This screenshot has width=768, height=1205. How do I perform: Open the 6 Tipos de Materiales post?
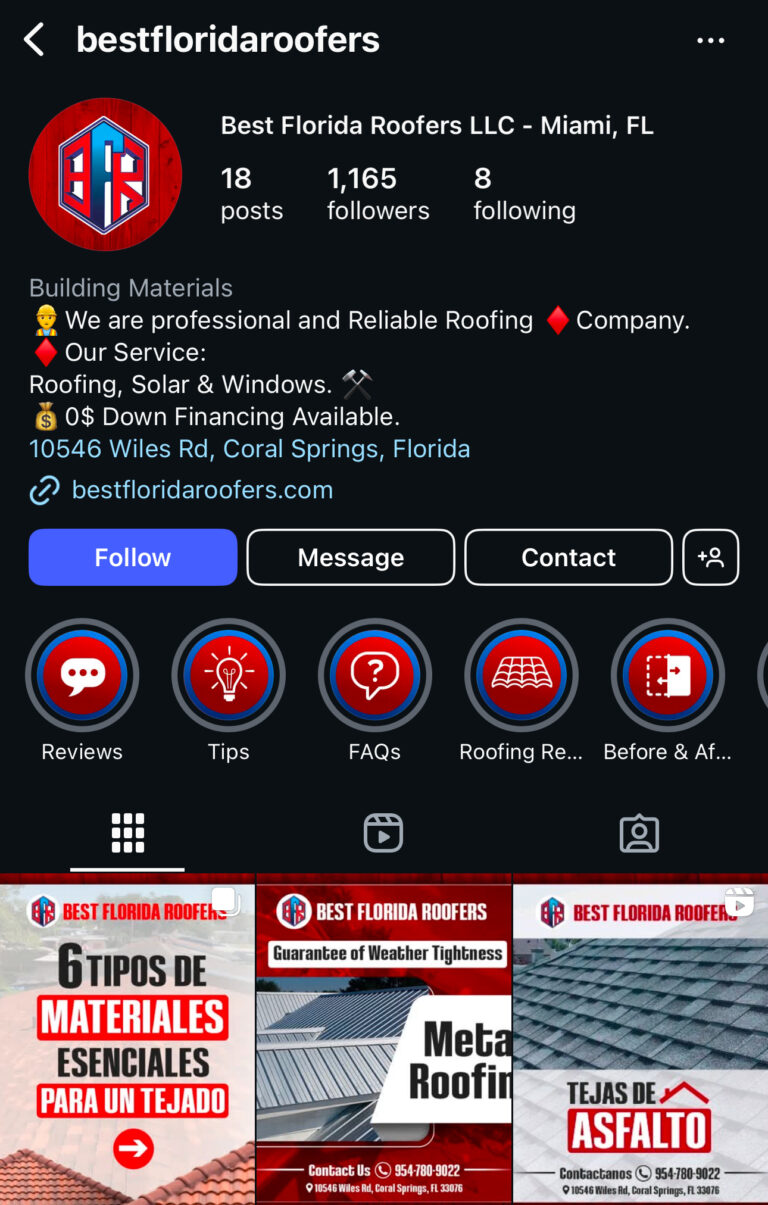point(127,1040)
